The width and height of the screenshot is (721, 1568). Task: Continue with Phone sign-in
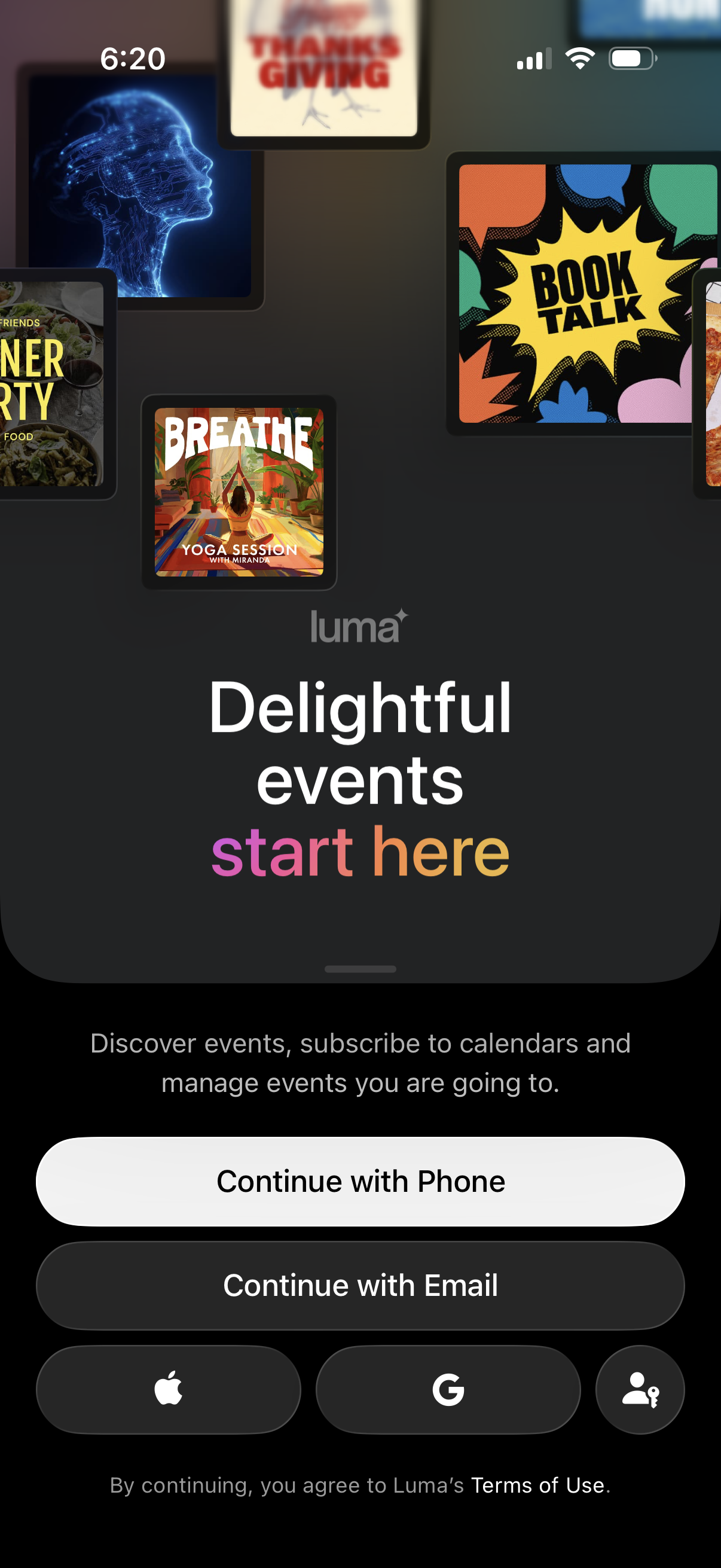pos(360,1182)
